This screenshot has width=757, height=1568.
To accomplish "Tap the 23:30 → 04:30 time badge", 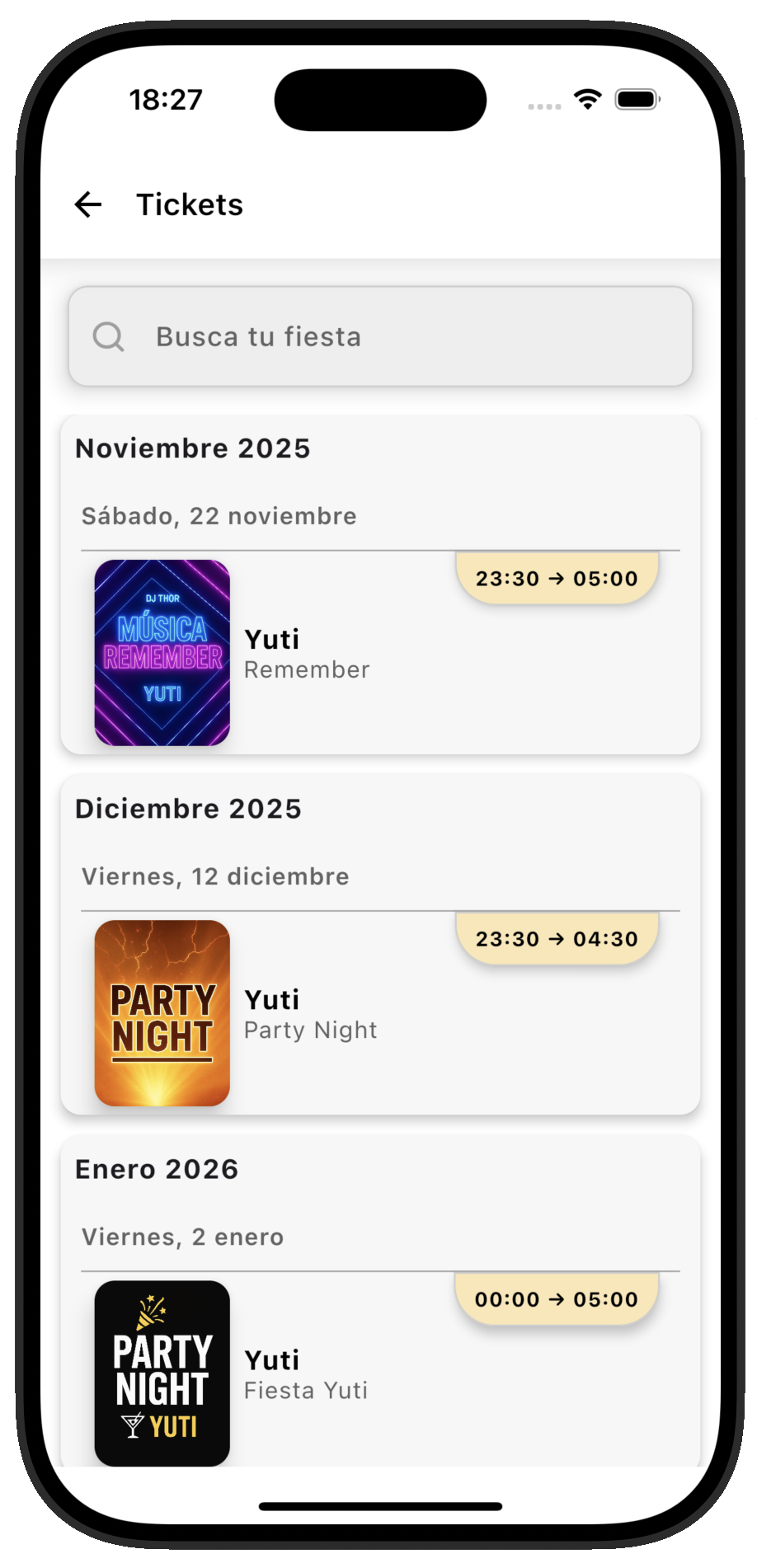I will 557,938.
